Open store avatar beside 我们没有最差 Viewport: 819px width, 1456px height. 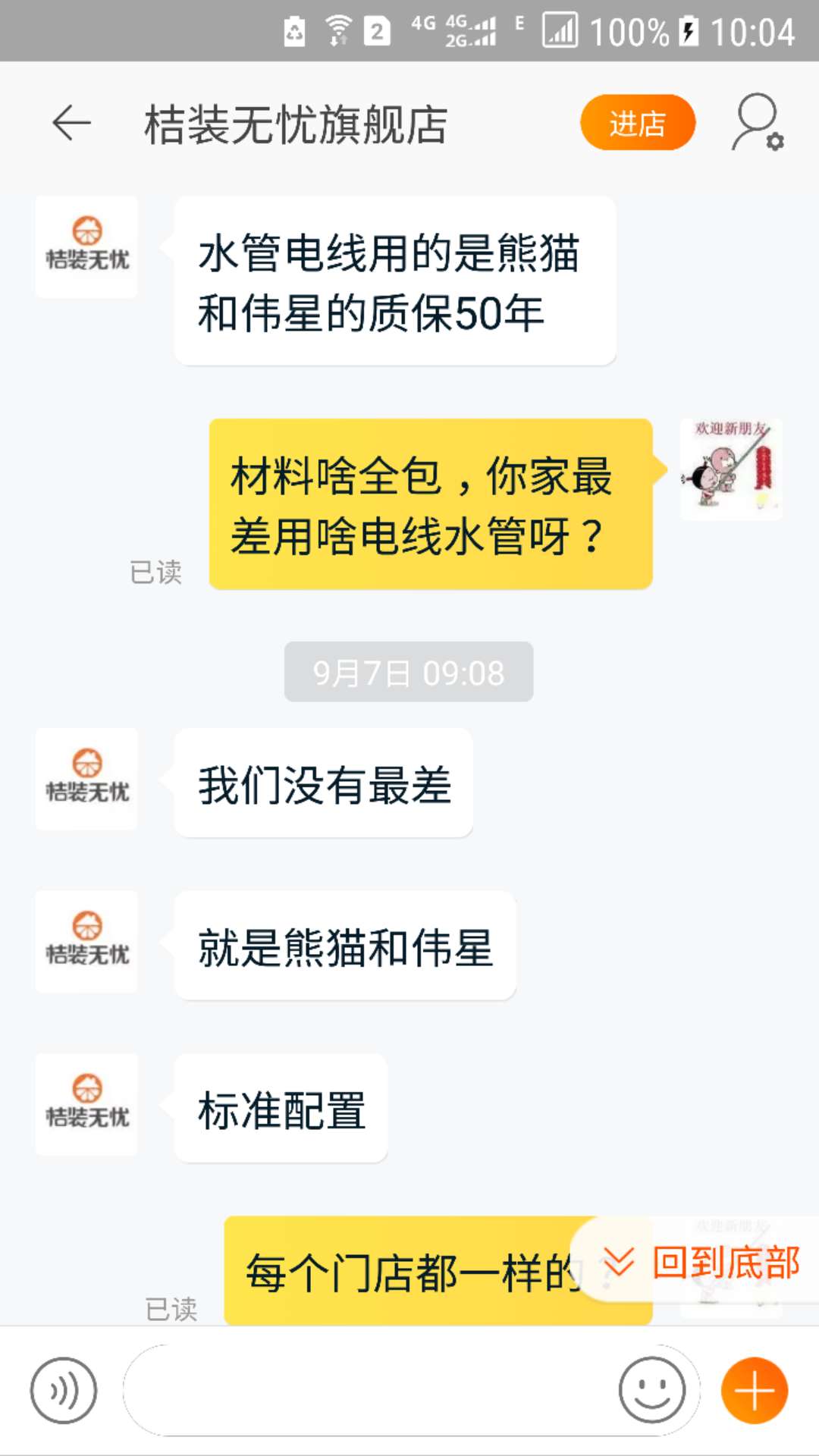[x=86, y=779]
